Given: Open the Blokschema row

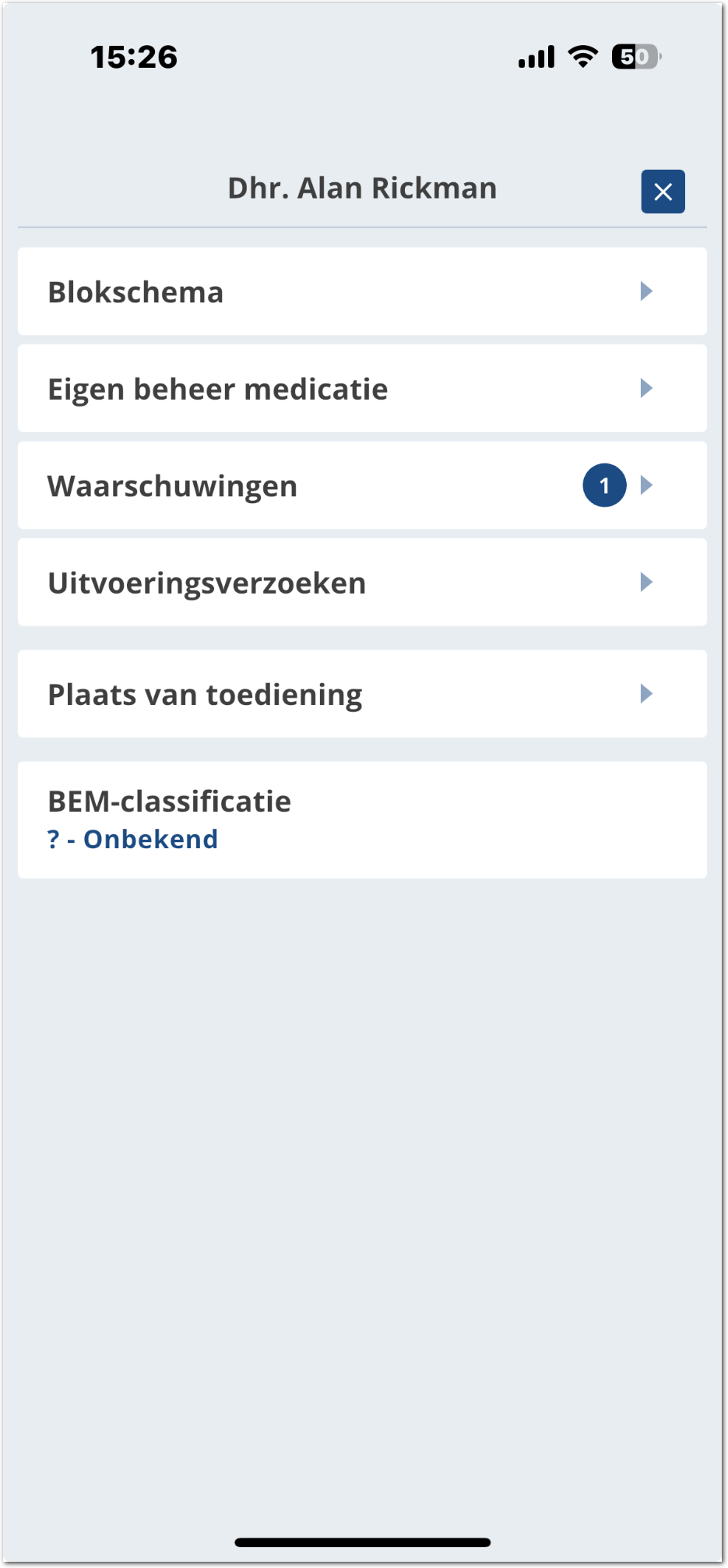Looking at the screenshot, I should 362,292.
